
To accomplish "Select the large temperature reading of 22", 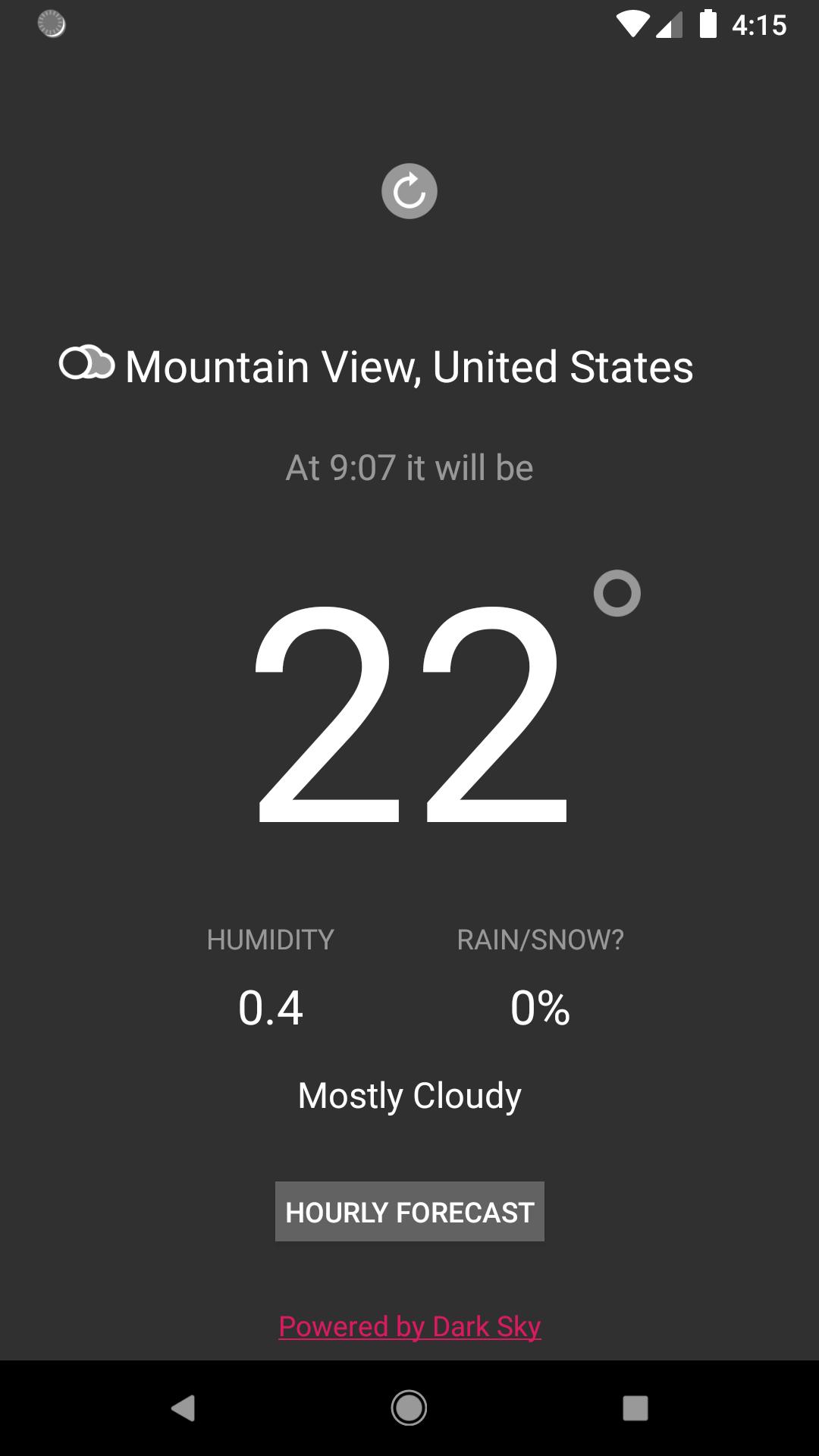I will (409, 720).
